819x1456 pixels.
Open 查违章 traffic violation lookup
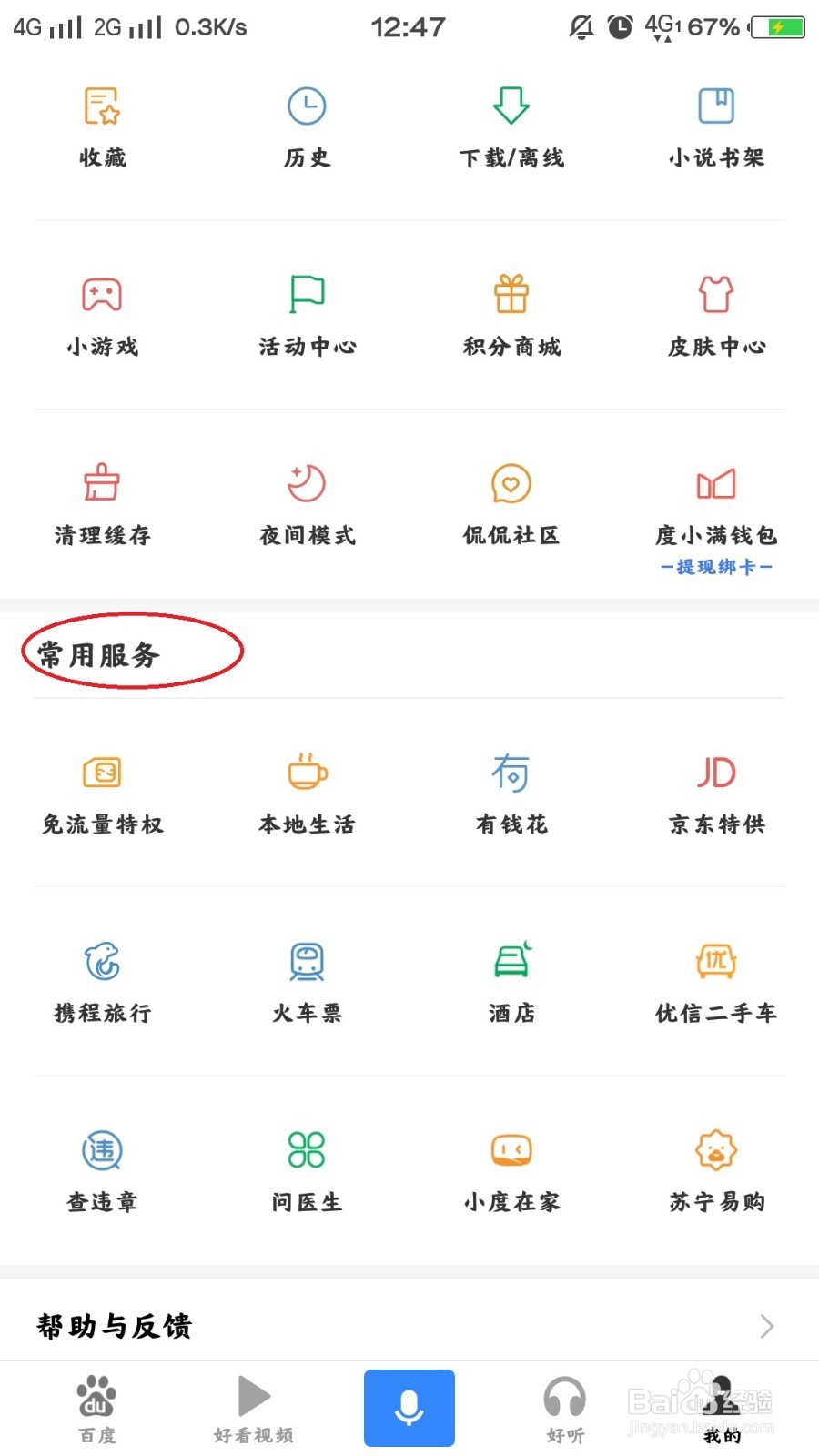[101, 1171]
